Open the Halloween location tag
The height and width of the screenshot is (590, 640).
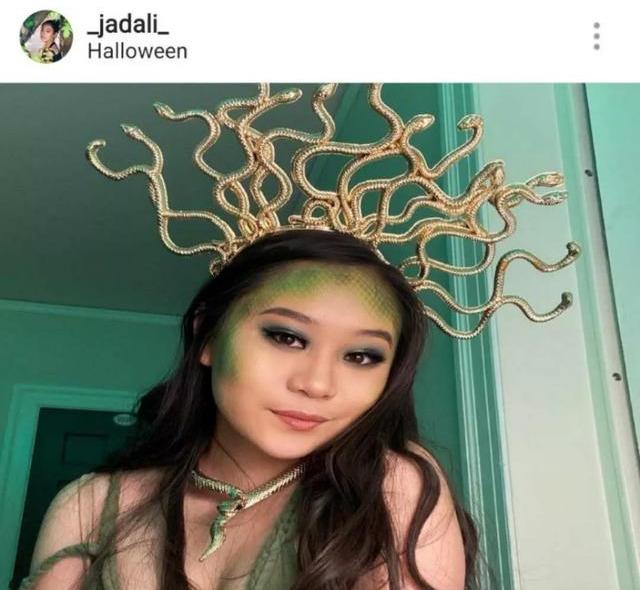137,50
